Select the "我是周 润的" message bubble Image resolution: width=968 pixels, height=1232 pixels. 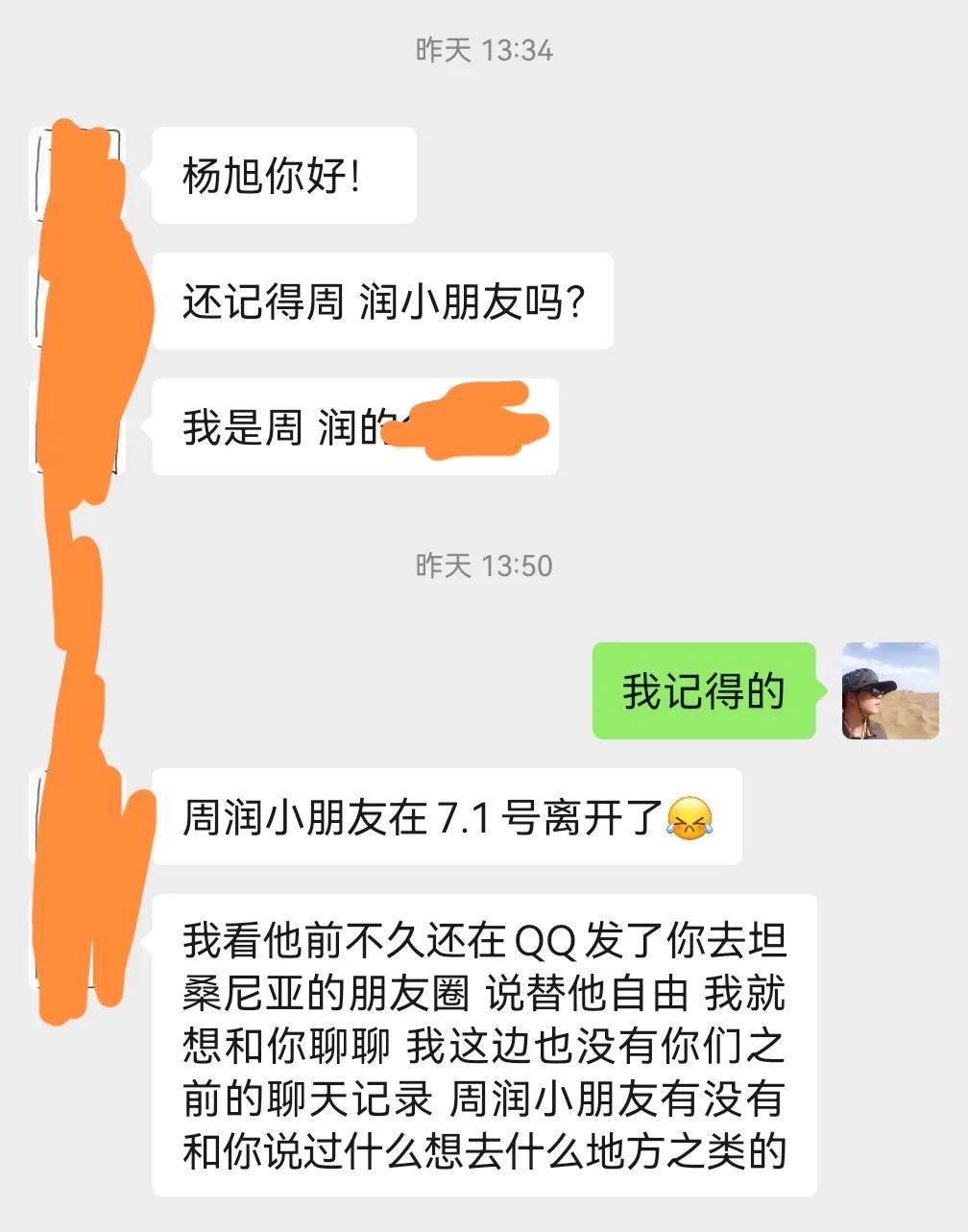click(288, 427)
